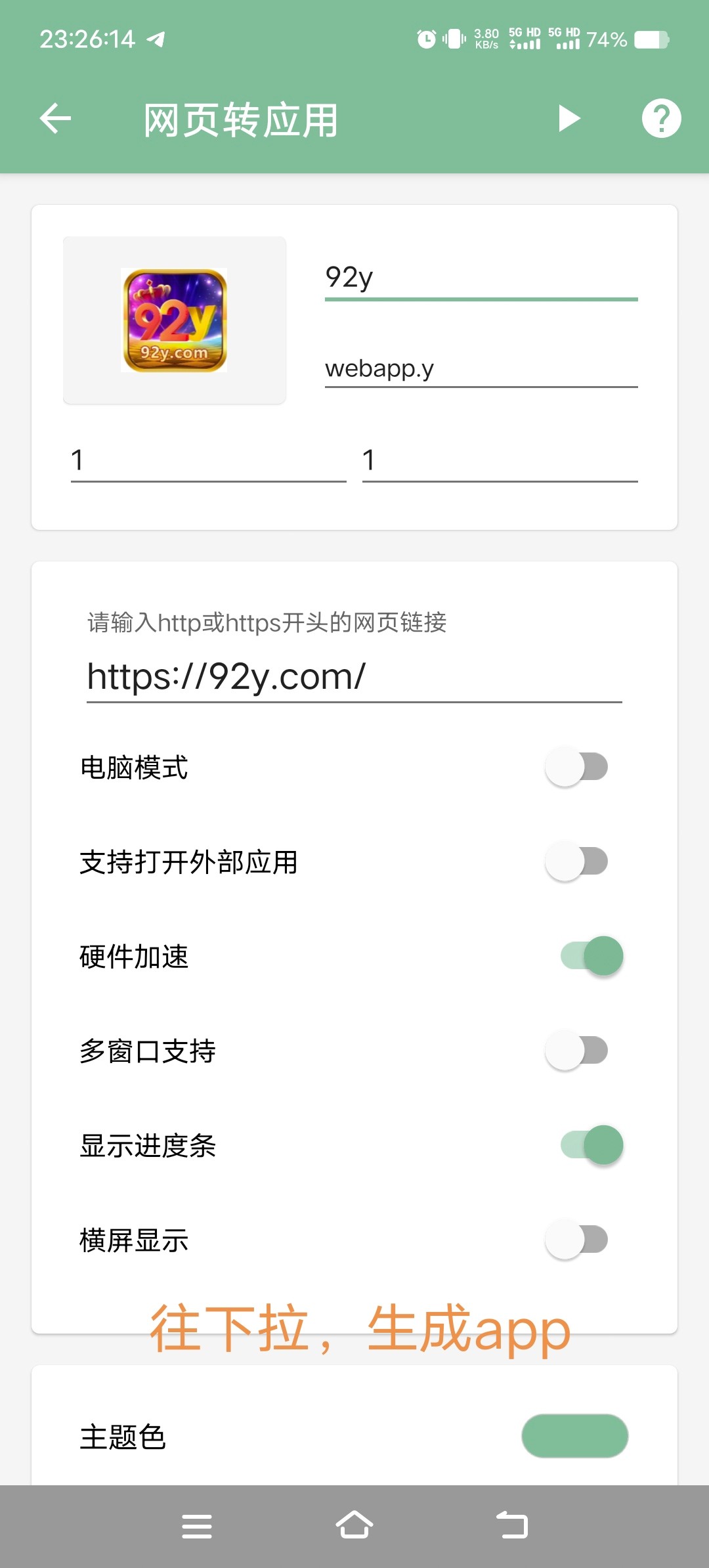Disable 硬件加速 hardware acceleration
The width and height of the screenshot is (709, 1568).
[591, 956]
